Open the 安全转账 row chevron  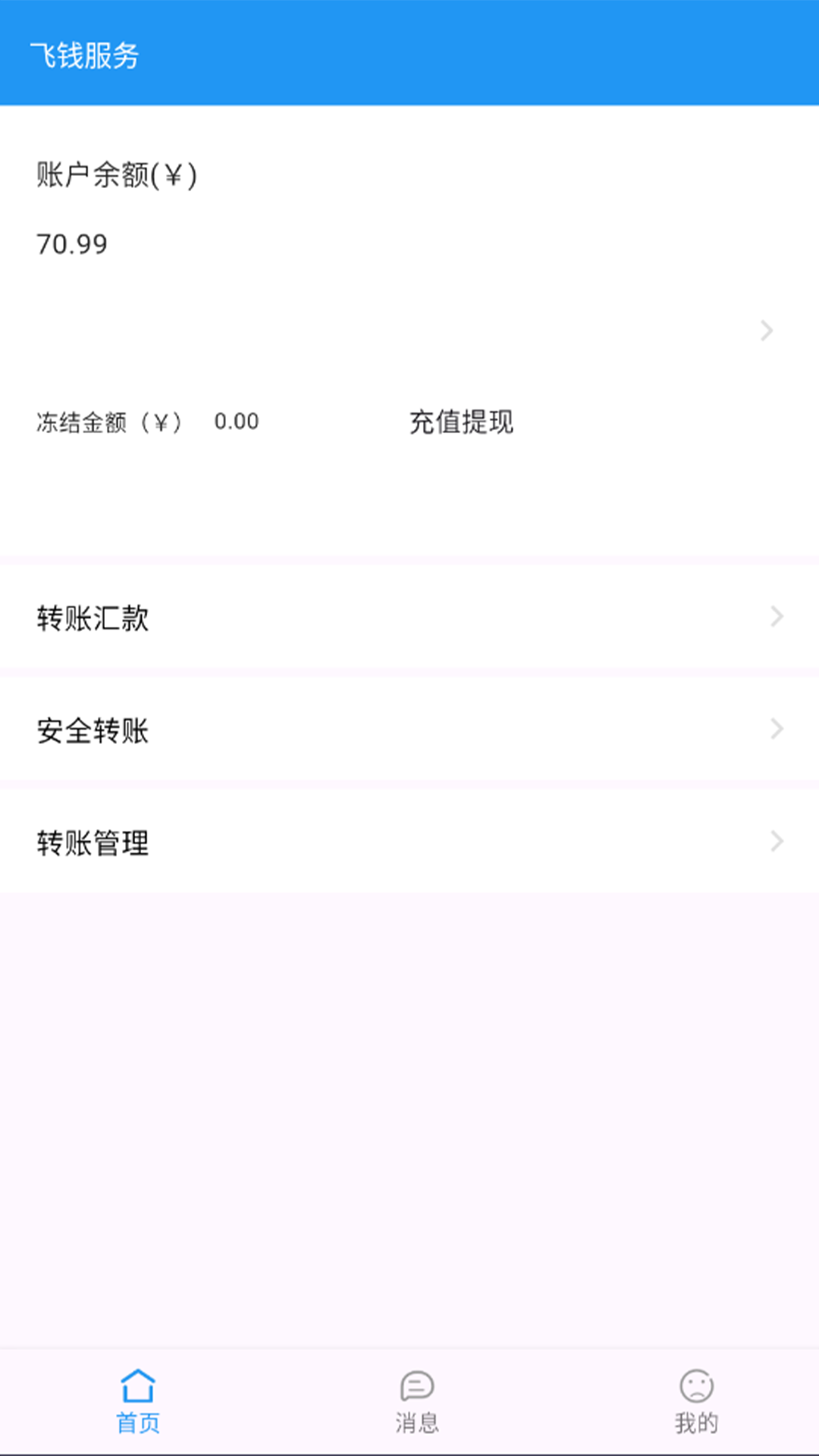click(774, 730)
